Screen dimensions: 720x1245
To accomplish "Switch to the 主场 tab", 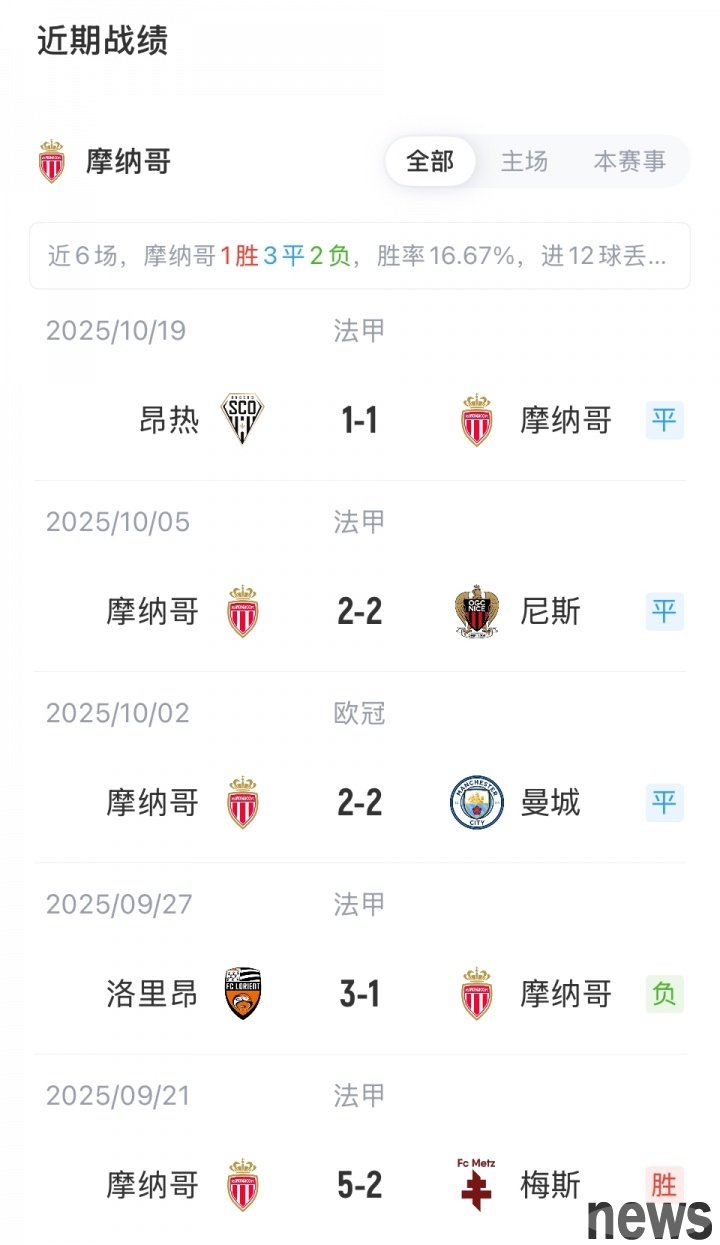I will pyautogui.click(x=524, y=161).
